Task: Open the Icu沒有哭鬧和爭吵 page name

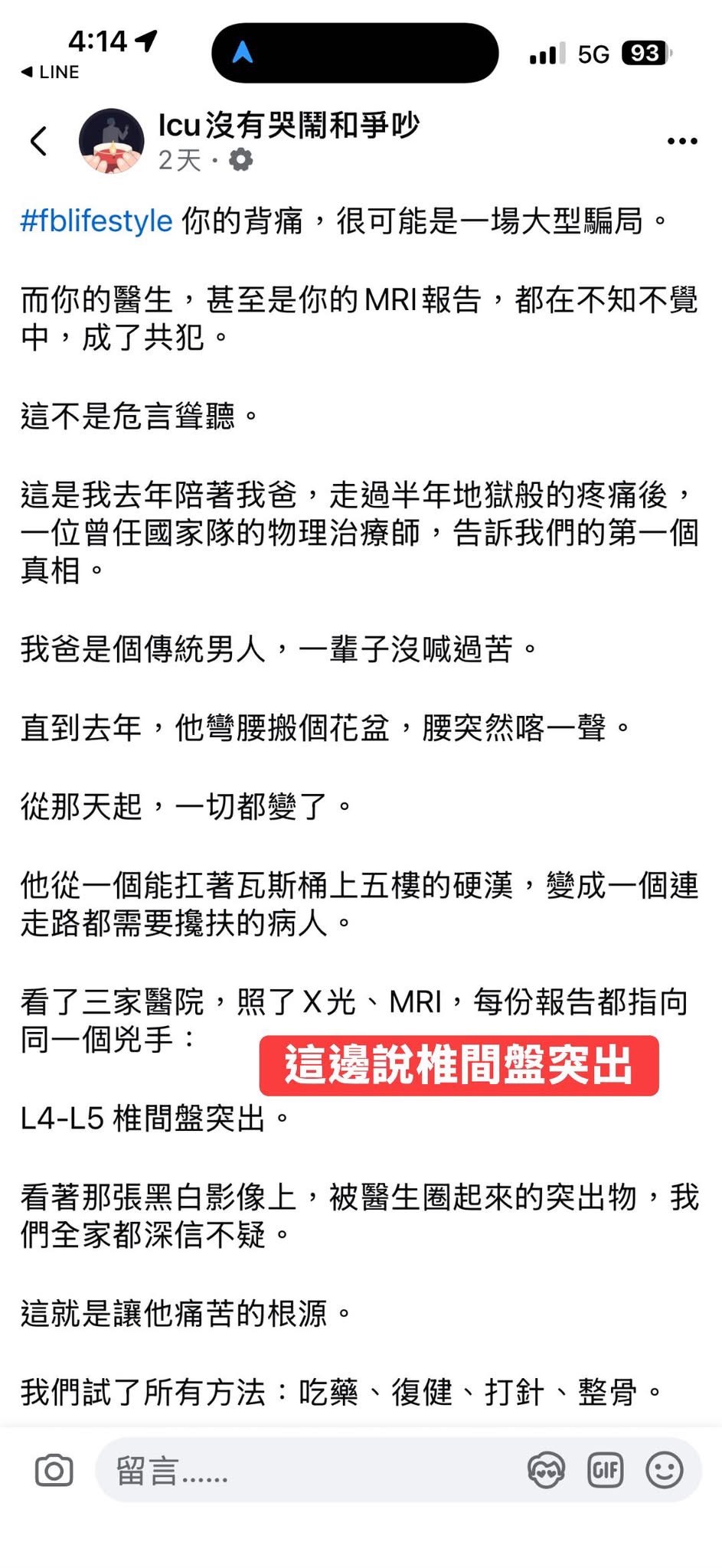Action: pos(289,126)
